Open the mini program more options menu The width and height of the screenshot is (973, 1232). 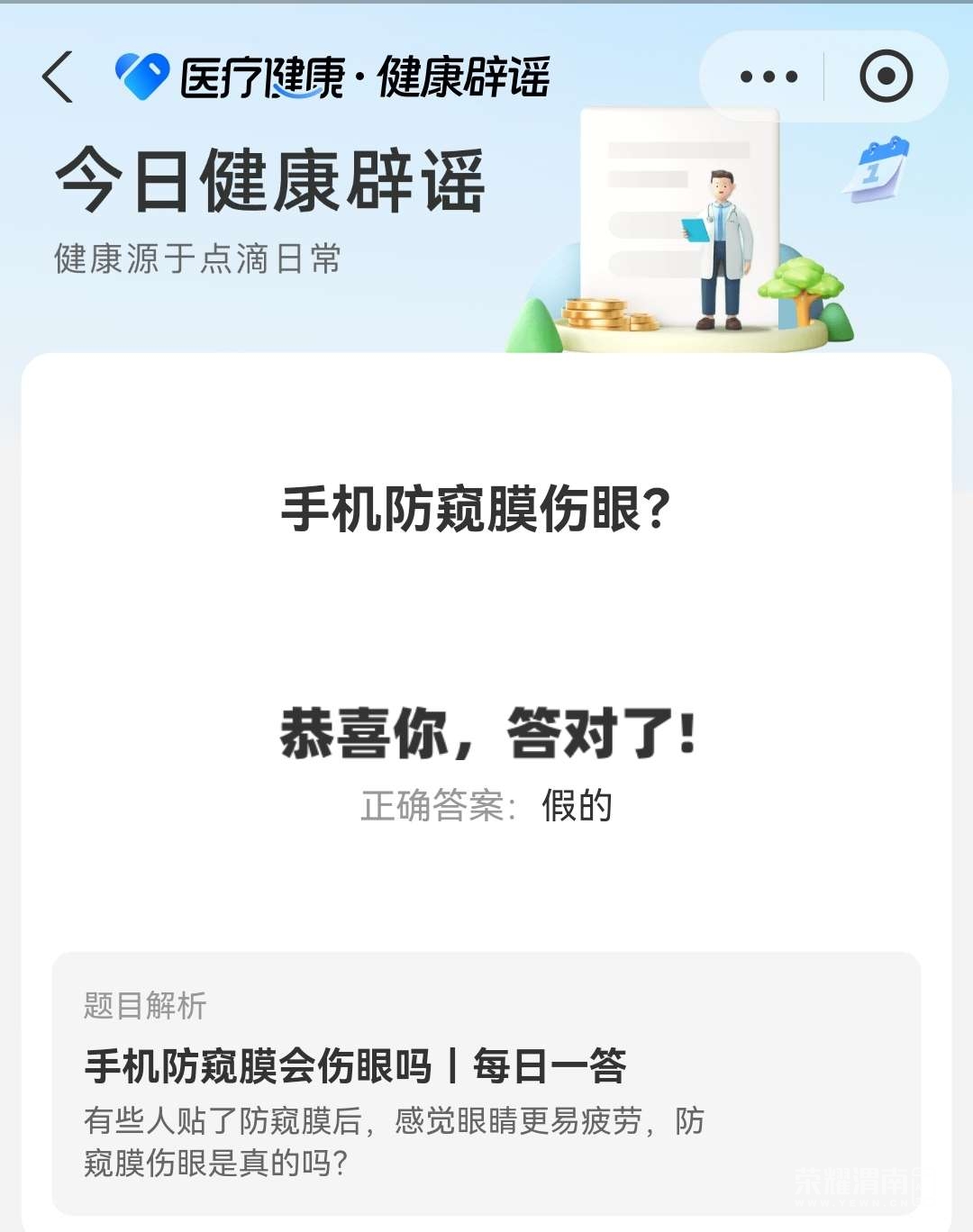768,77
